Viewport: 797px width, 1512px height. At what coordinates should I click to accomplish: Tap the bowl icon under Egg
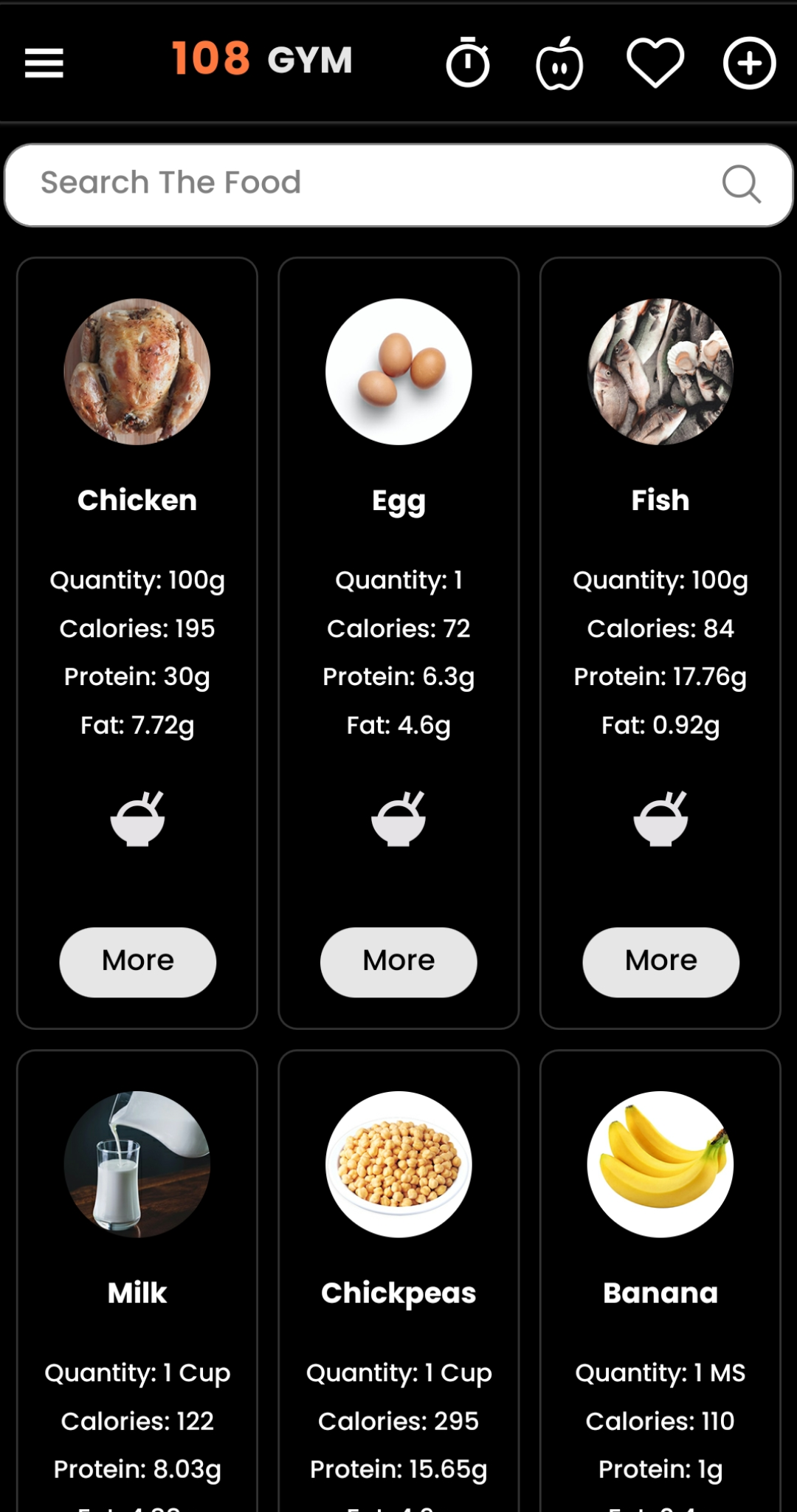point(398,819)
